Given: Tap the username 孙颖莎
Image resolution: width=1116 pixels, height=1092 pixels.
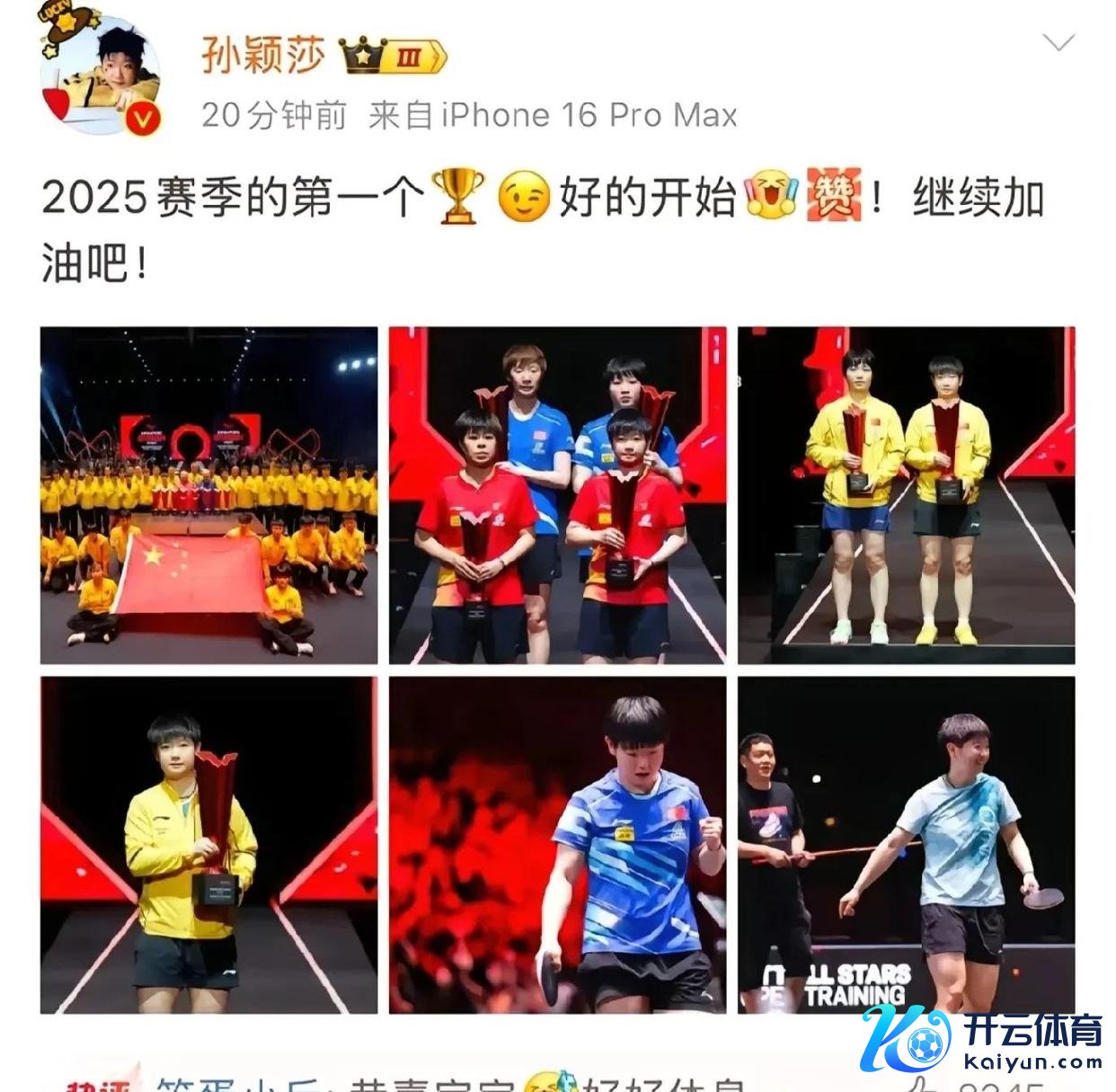Looking at the screenshot, I should (x=262, y=56).
